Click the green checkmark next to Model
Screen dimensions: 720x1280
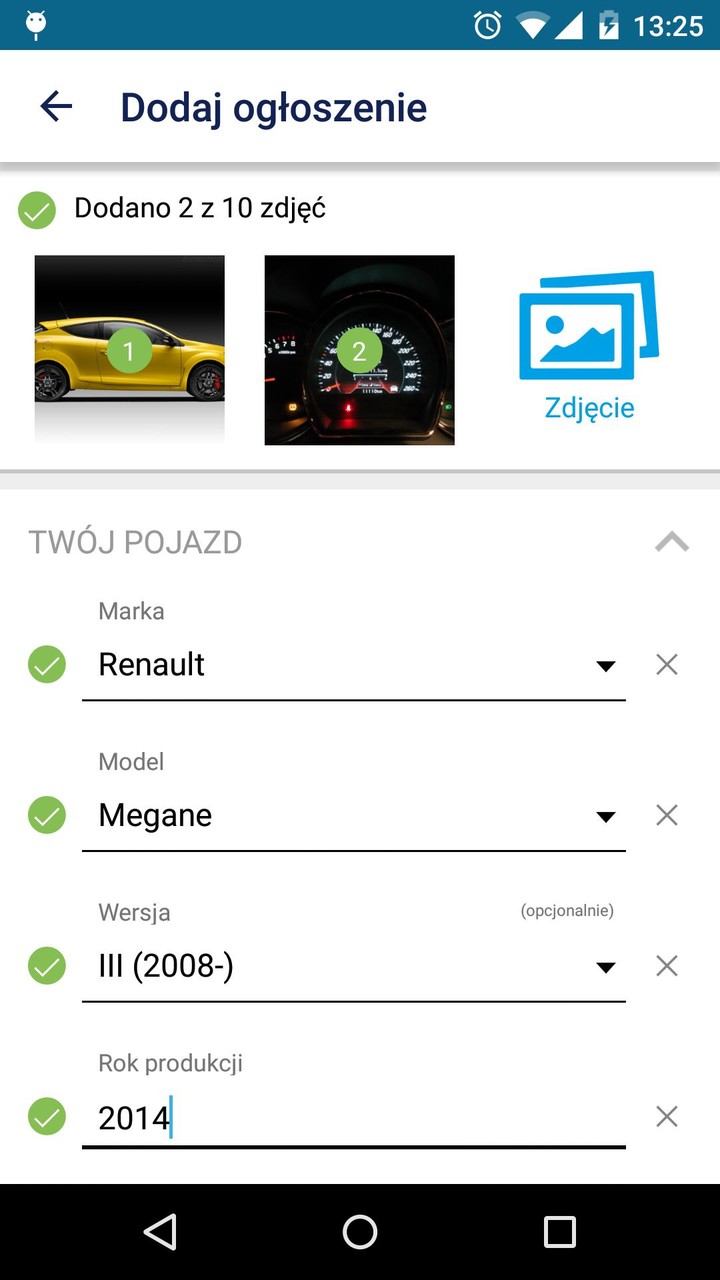(46, 815)
